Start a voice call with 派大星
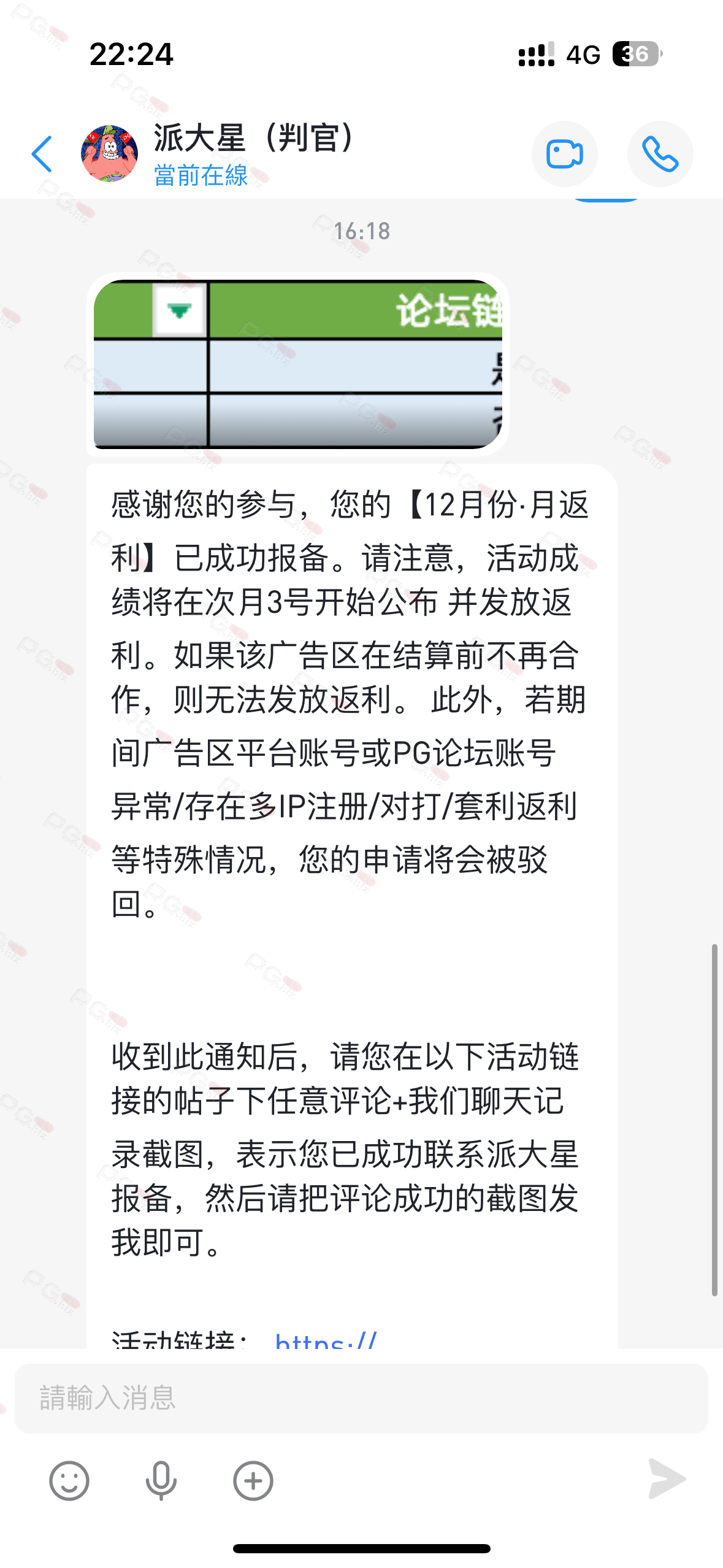The height and width of the screenshot is (1568, 723). point(660,154)
